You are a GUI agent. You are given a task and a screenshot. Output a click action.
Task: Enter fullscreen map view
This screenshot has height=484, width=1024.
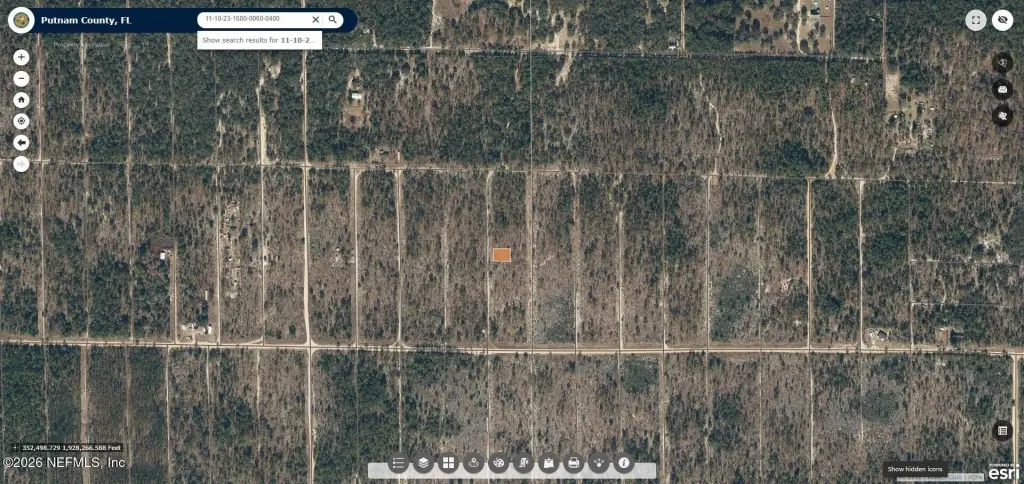pos(976,20)
